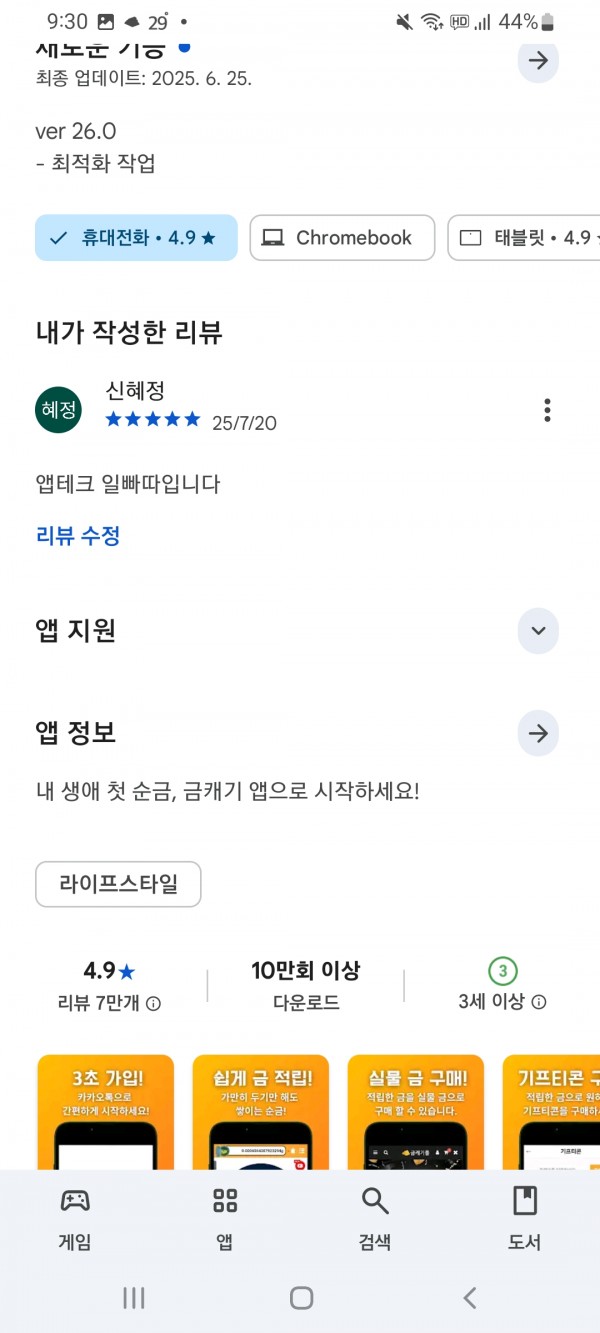Check the 3세 이상 content rating info
Screen dimensions: 600x1333
click(539, 1002)
